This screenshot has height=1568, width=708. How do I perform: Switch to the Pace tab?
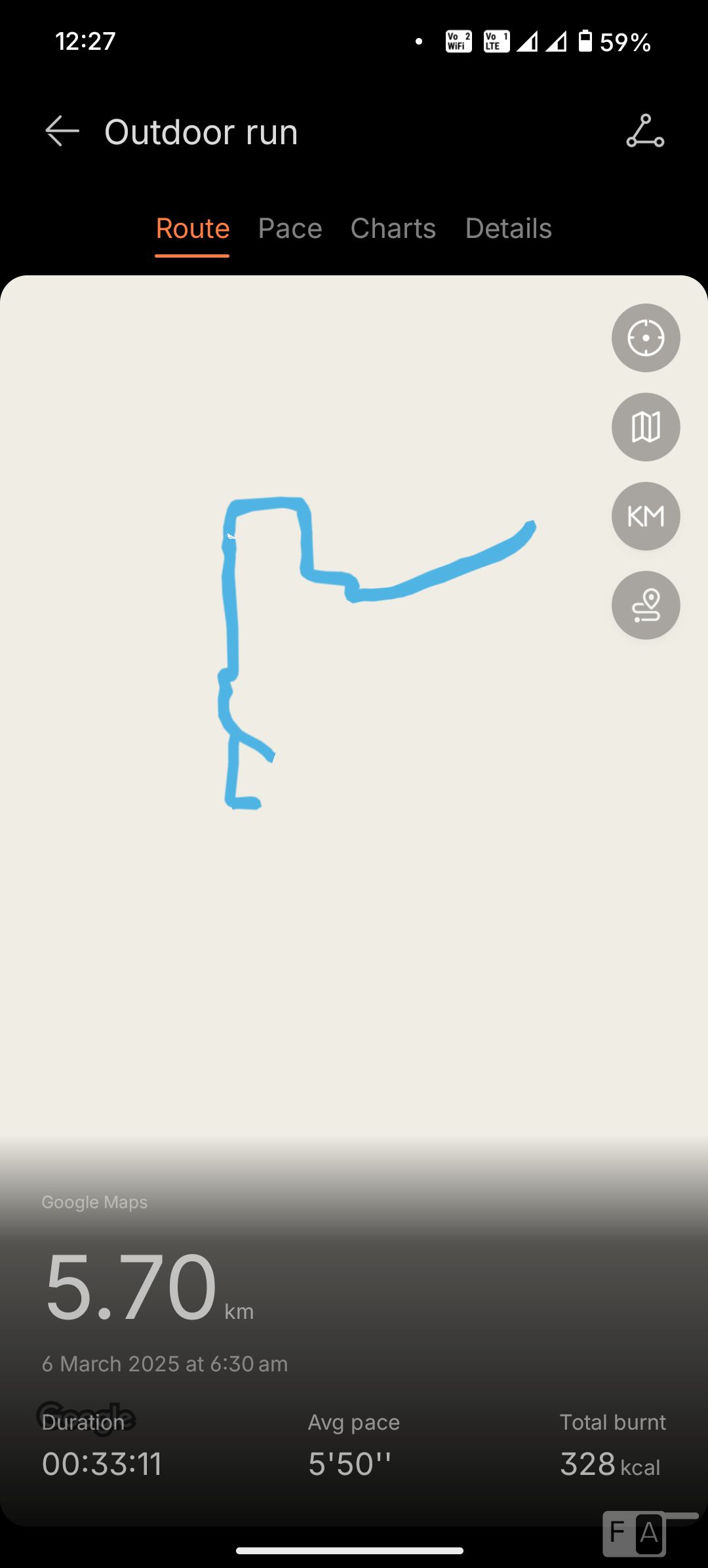(290, 228)
